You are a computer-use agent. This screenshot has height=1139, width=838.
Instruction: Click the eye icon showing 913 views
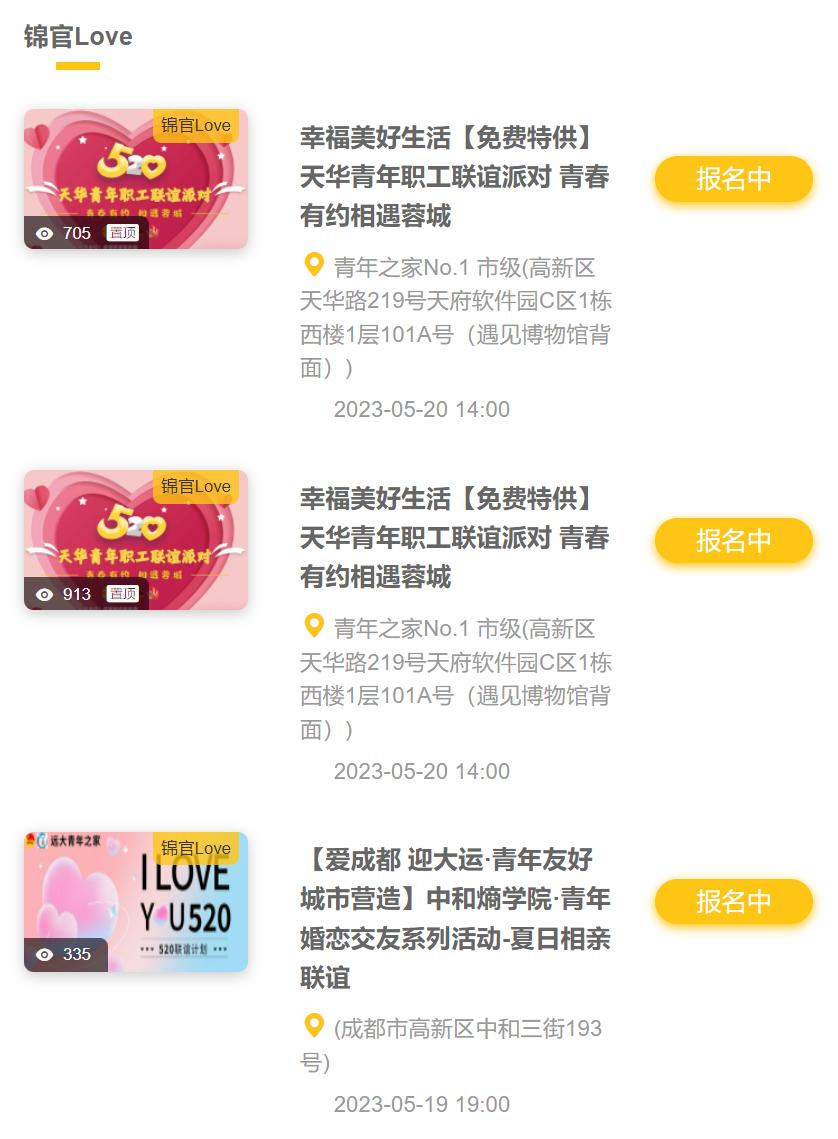[42, 593]
